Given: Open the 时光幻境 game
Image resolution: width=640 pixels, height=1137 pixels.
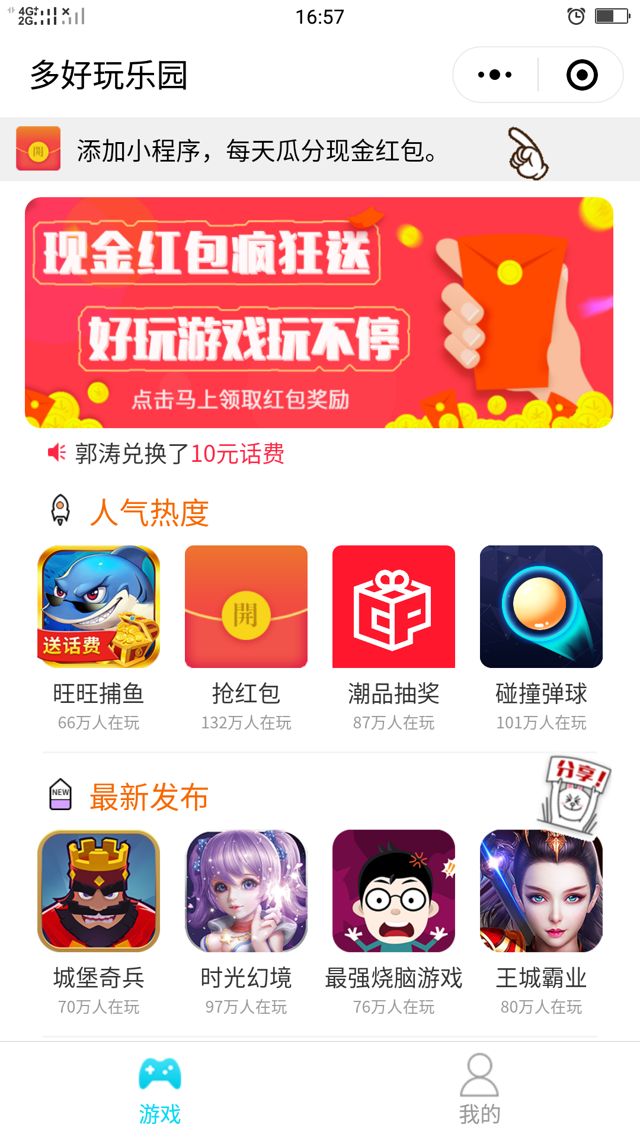Looking at the screenshot, I should 246,891.
